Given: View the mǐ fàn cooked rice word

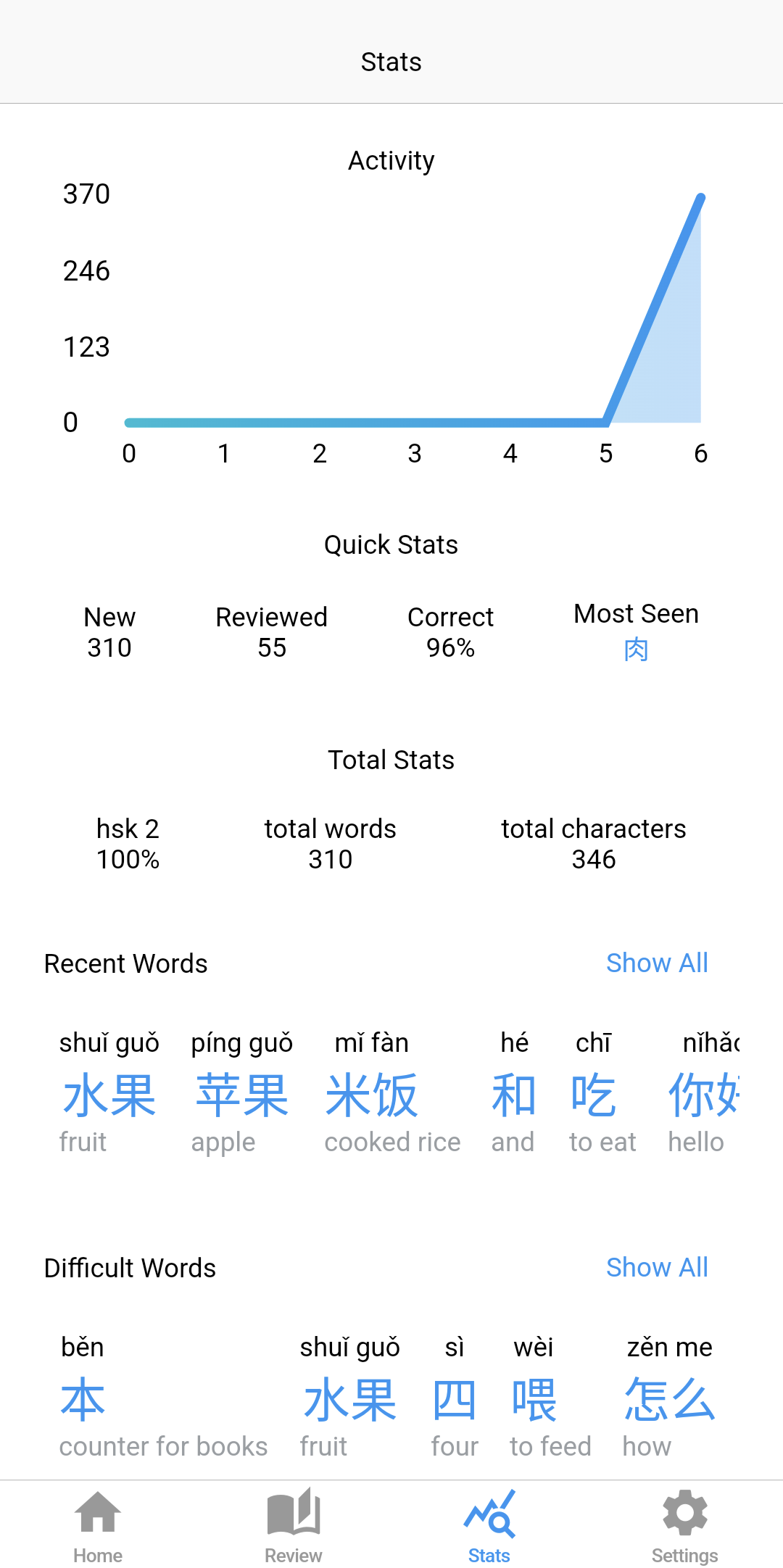Looking at the screenshot, I should pyautogui.click(x=372, y=1095).
